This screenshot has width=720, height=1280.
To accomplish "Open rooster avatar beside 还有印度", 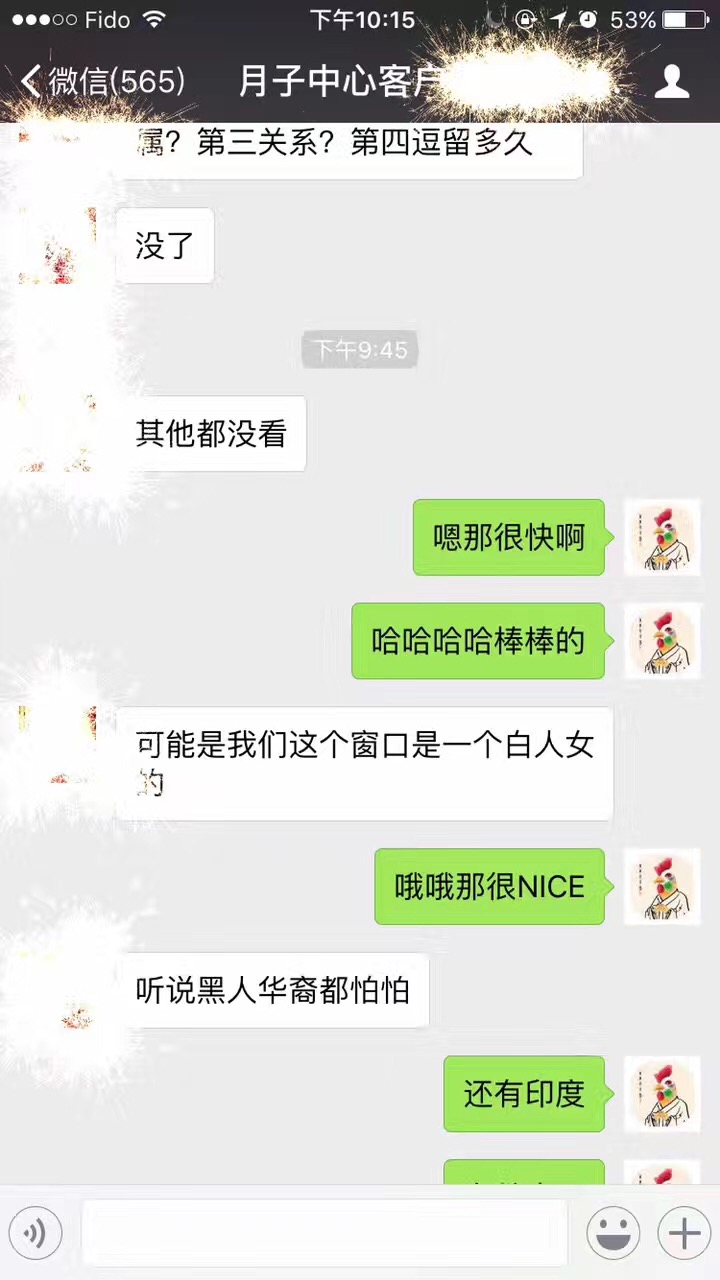I will tap(662, 1094).
